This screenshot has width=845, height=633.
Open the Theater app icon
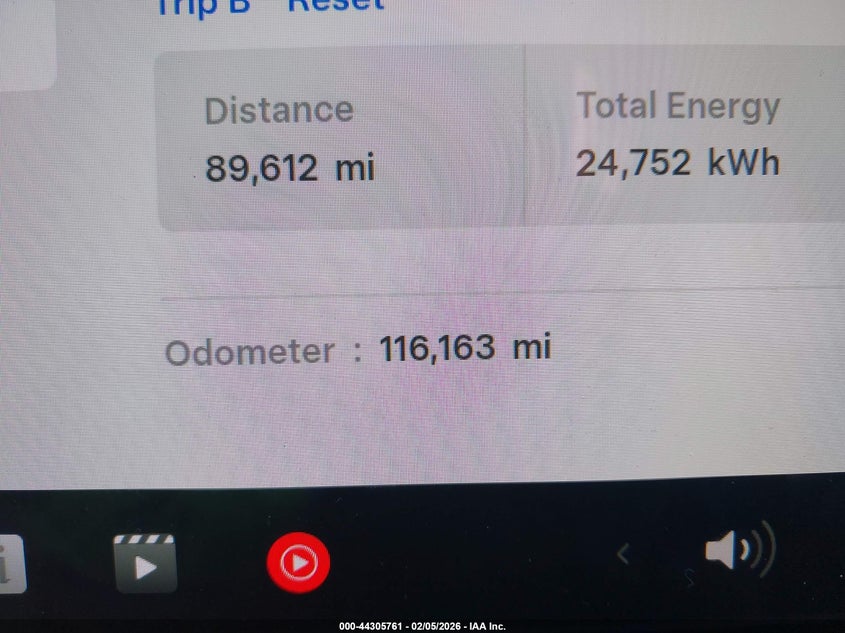coord(146,563)
